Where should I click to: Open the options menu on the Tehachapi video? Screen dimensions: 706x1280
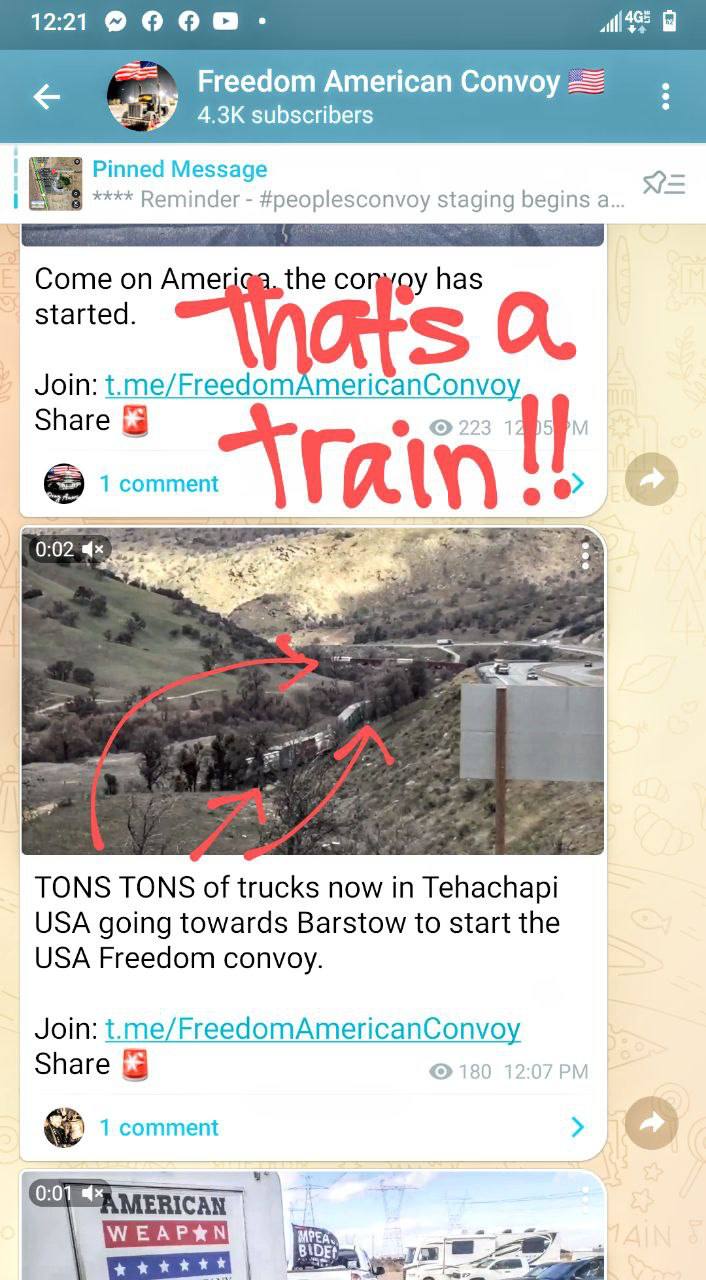click(x=585, y=556)
